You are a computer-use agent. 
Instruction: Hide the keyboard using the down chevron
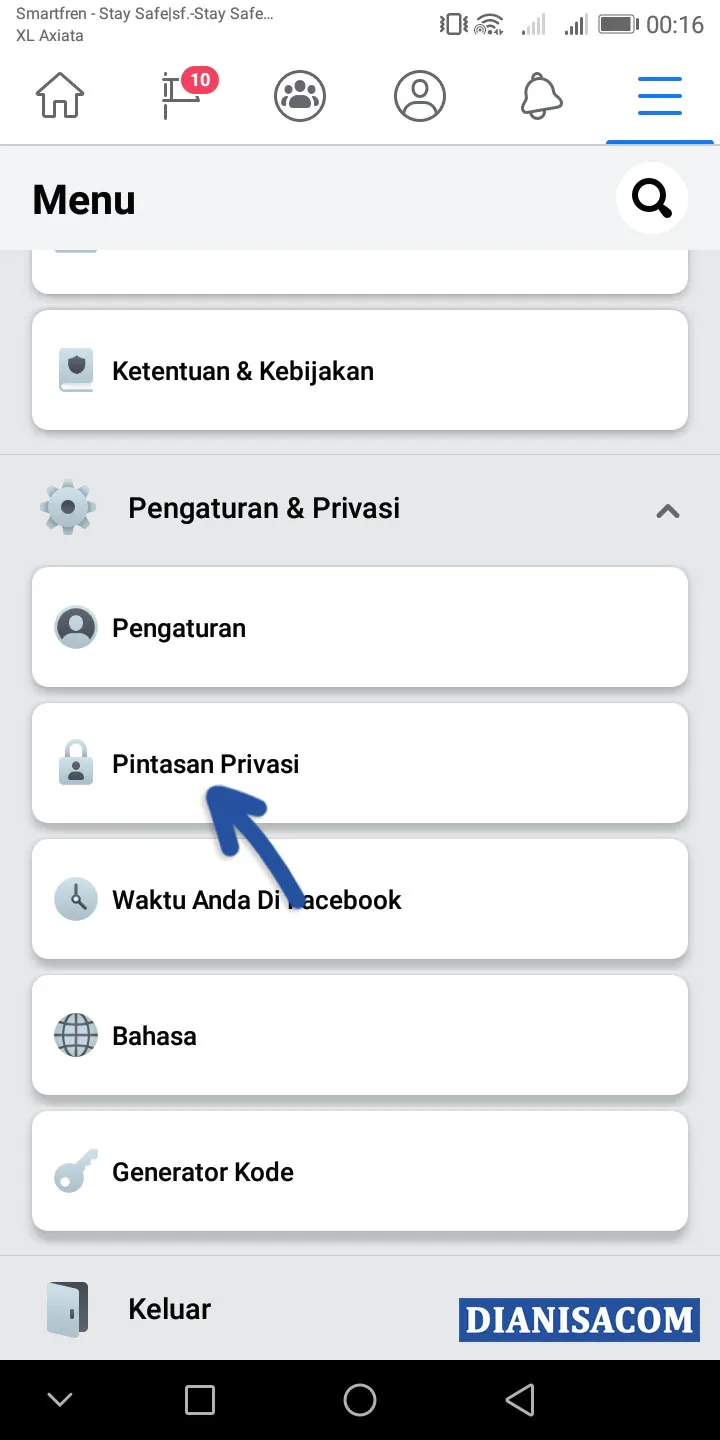pyautogui.click(x=59, y=1399)
